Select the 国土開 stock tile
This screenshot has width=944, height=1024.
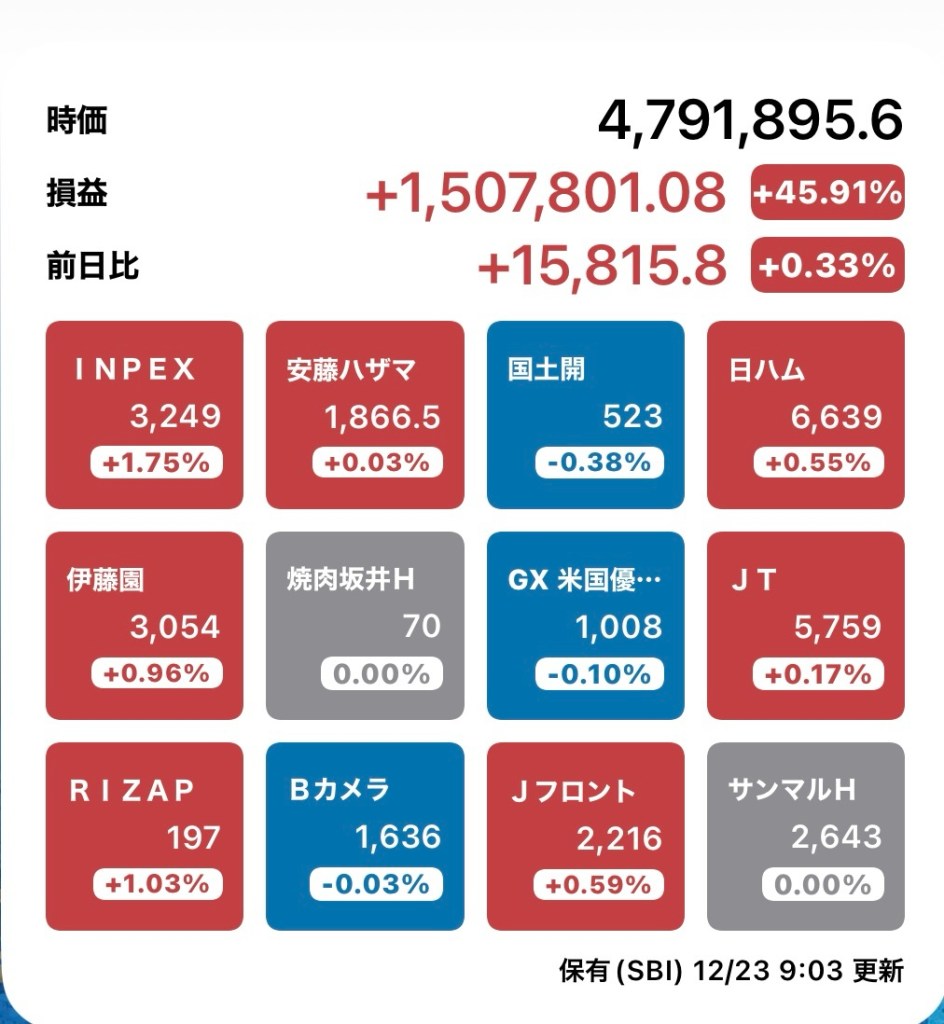pyautogui.click(x=585, y=414)
